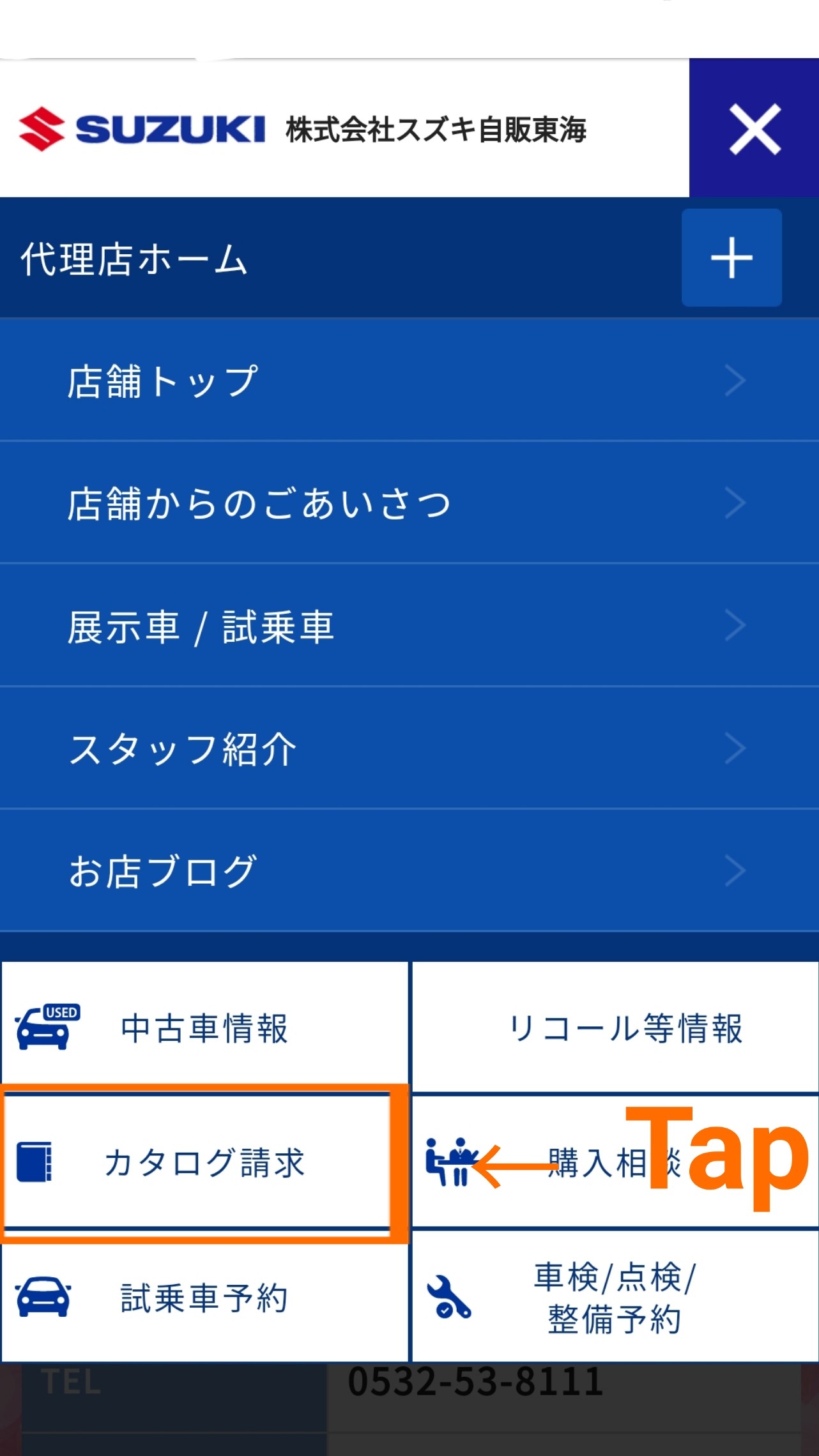Open スタッフ紹介
The height and width of the screenshot is (1456, 819).
click(409, 748)
